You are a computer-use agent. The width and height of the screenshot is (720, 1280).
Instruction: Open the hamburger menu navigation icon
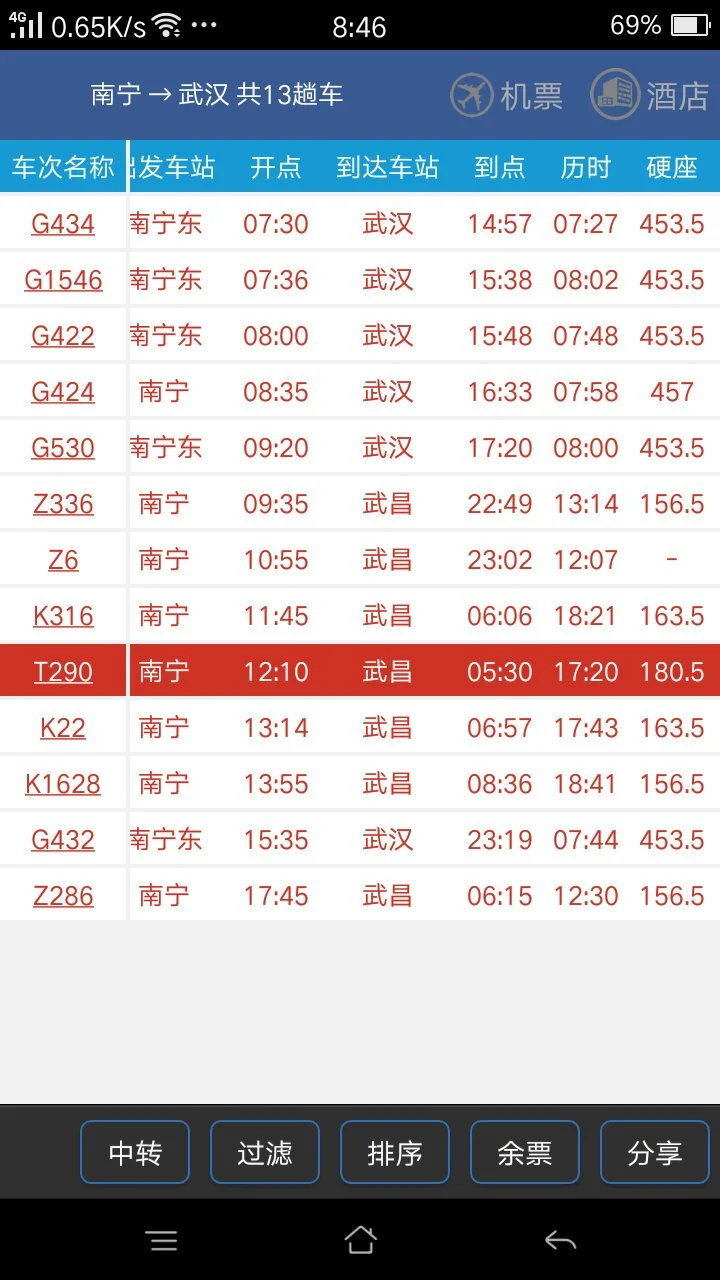162,1240
